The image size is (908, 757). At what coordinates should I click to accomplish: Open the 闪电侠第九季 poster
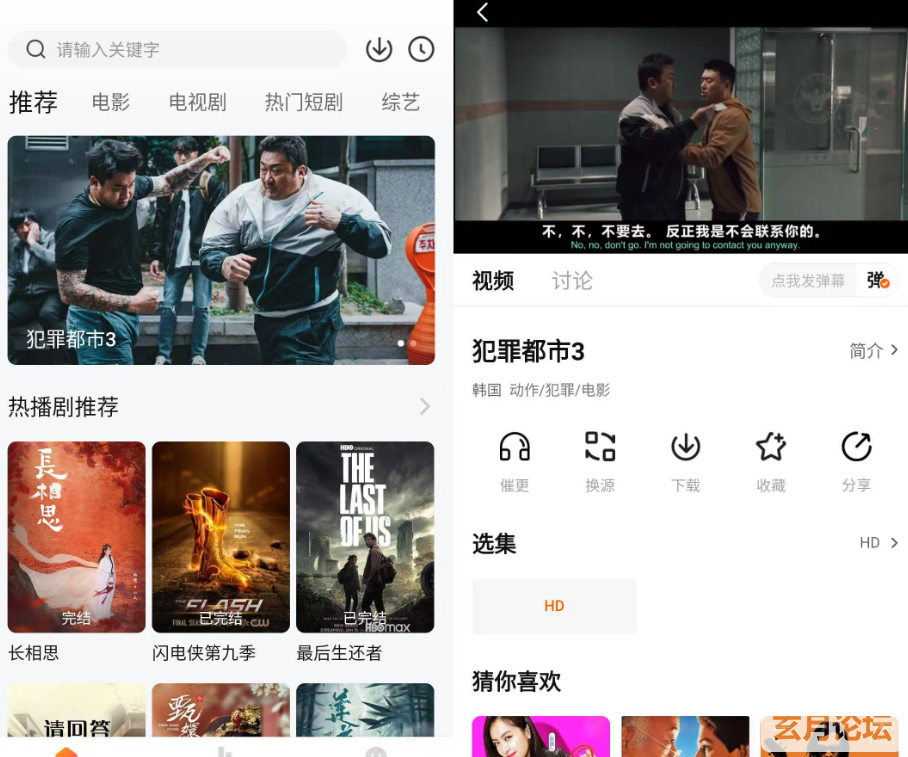coord(221,537)
